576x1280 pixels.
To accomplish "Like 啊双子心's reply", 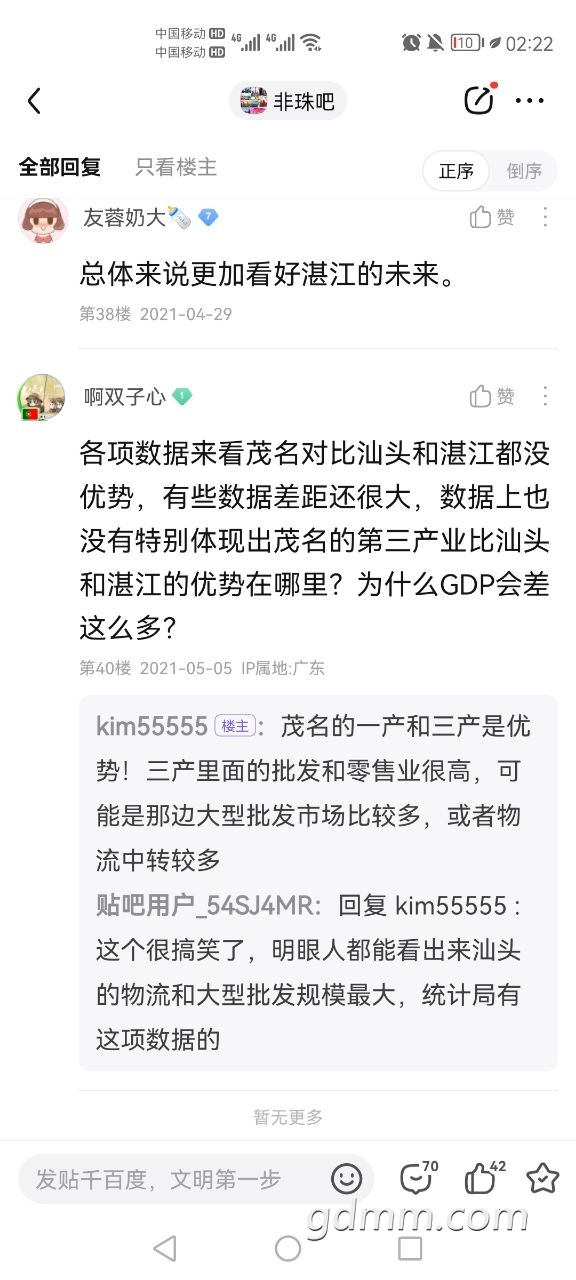I will pyautogui.click(x=492, y=397).
